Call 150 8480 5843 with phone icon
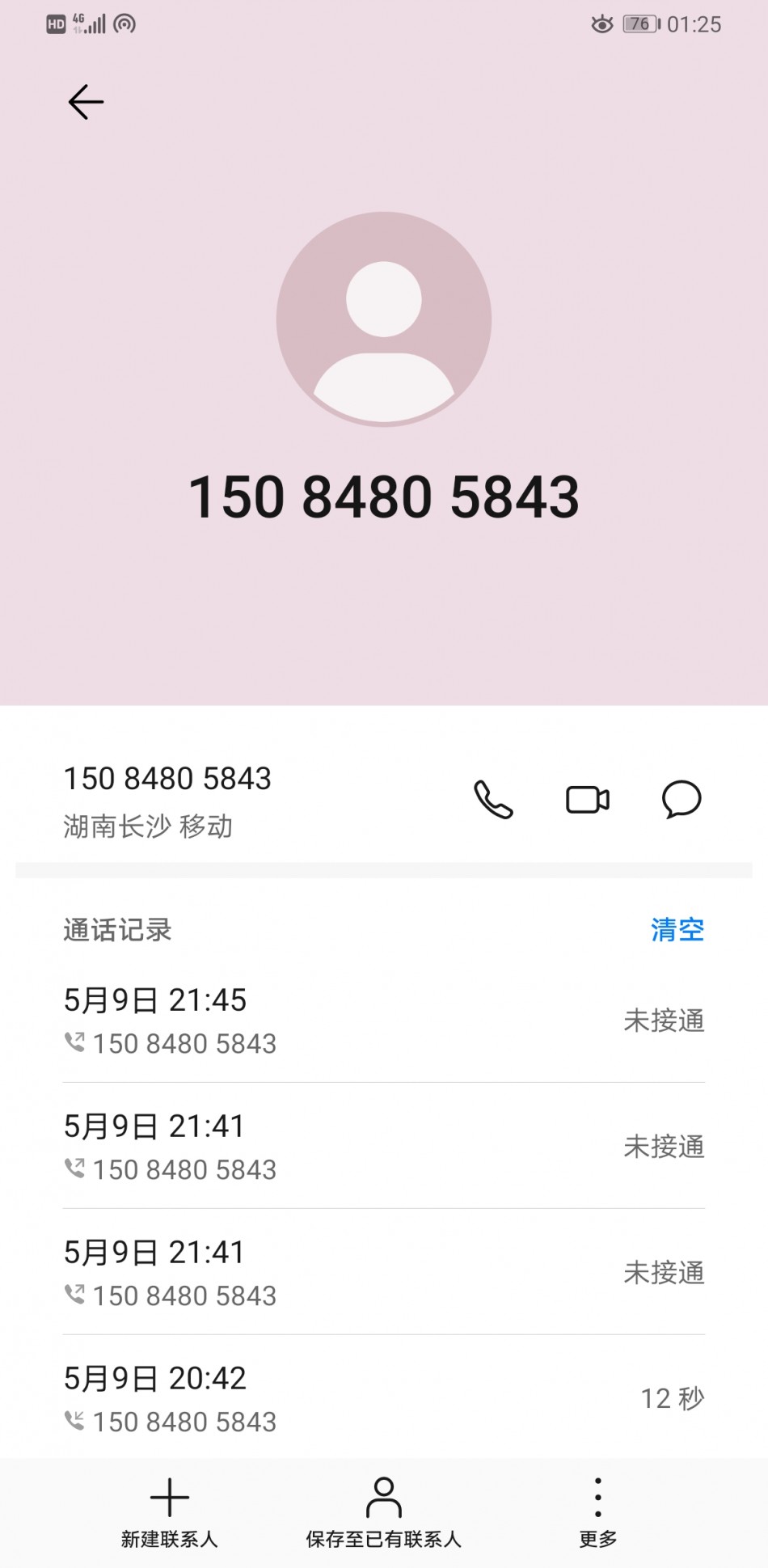The height and width of the screenshot is (1568, 768). 493,800
